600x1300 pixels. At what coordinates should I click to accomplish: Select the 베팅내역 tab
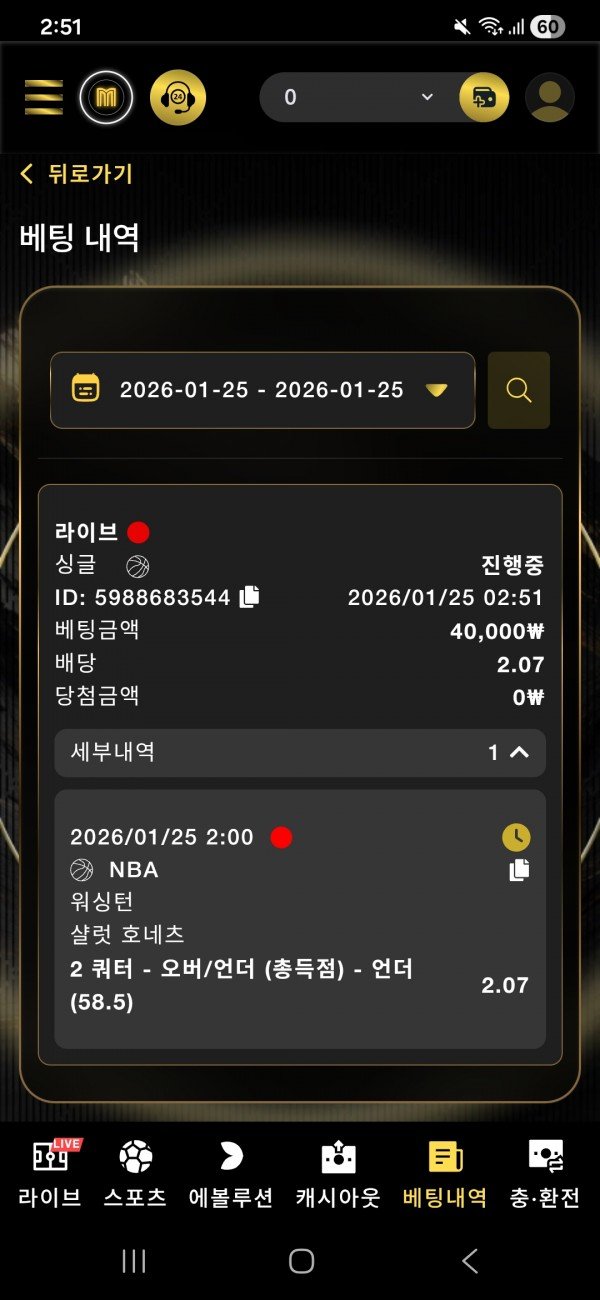tap(445, 1172)
